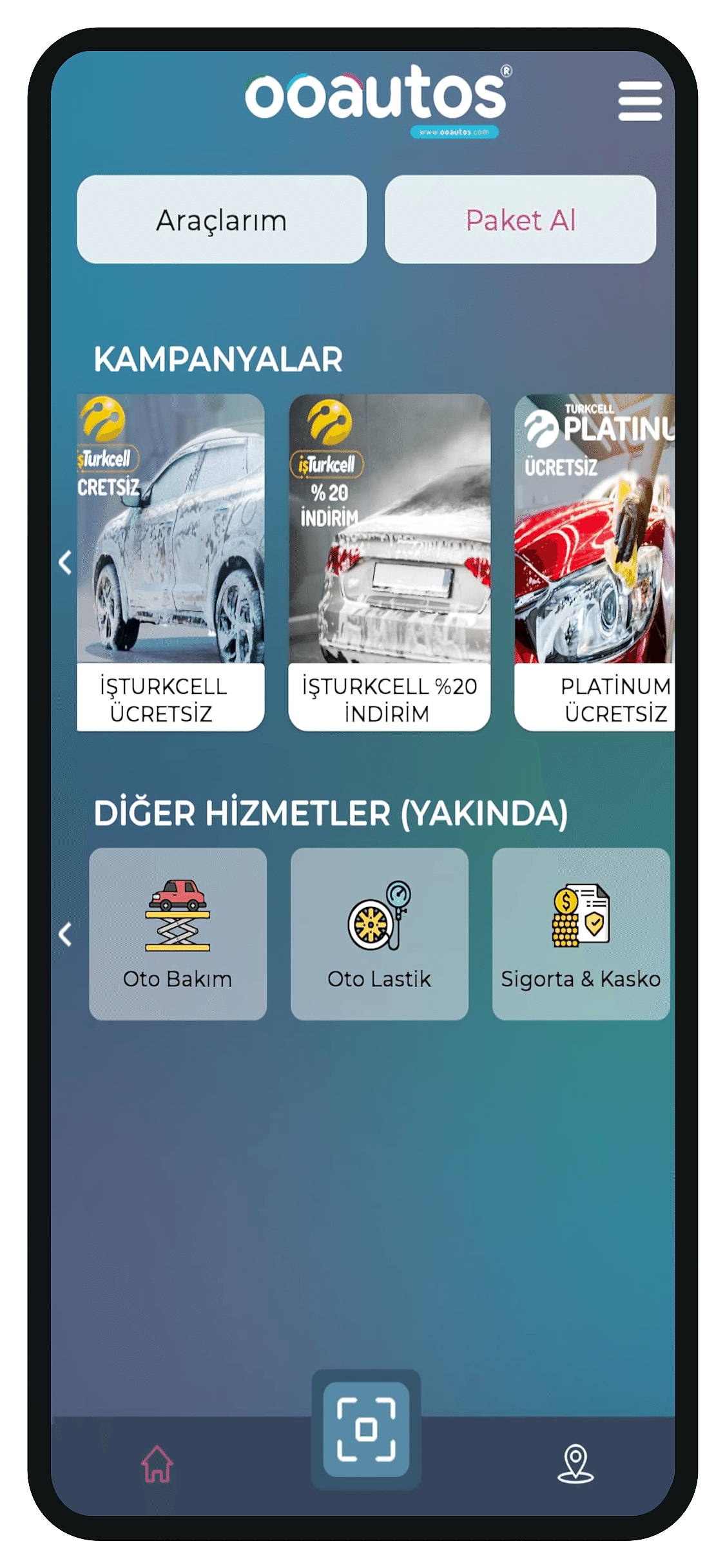Screen dimensions: 725x1568
Task: Go to the home tab
Action: 157,1464
